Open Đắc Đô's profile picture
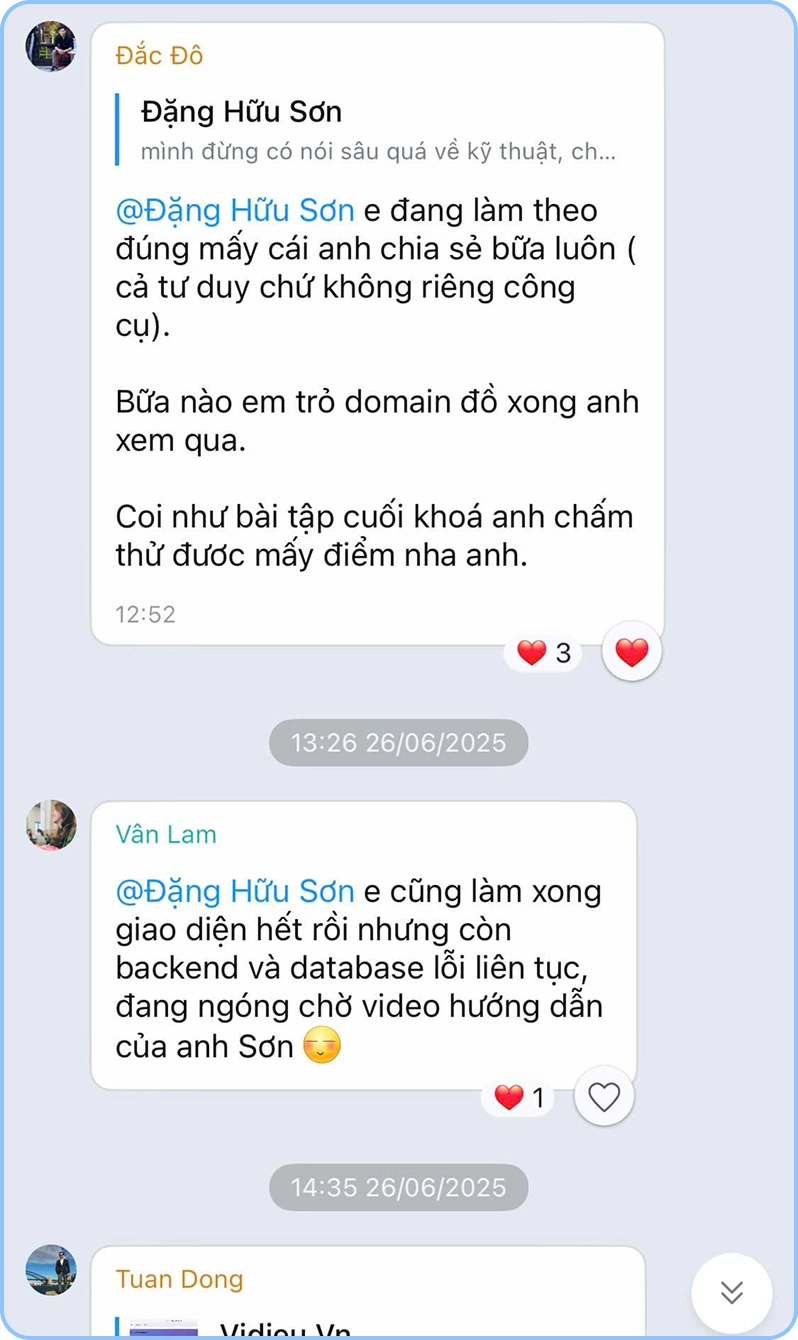Screen dimensions: 798x1340 pyautogui.click(x=51, y=46)
